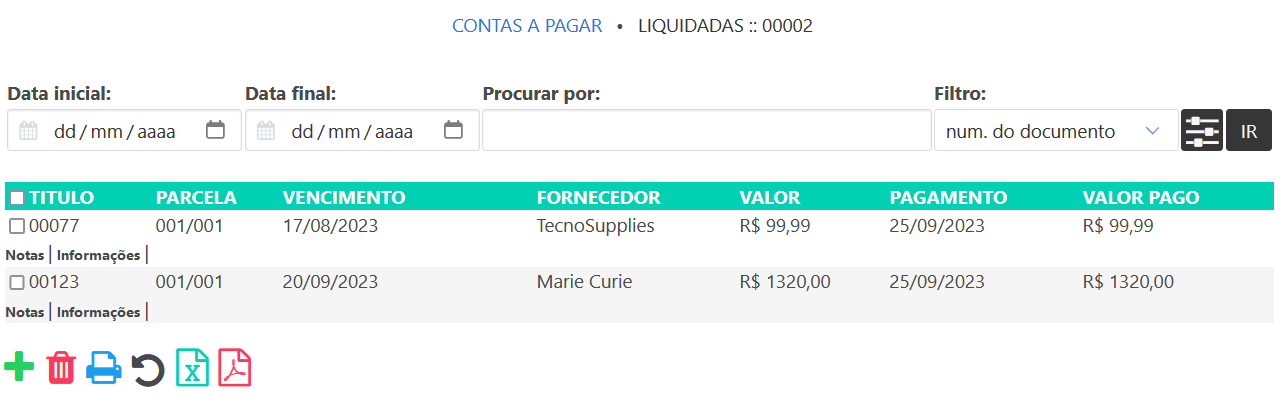The width and height of the screenshot is (1280, 401).
Task: Open Informações for title 00123
Action: pyautogui.click(x=98, y=313)
